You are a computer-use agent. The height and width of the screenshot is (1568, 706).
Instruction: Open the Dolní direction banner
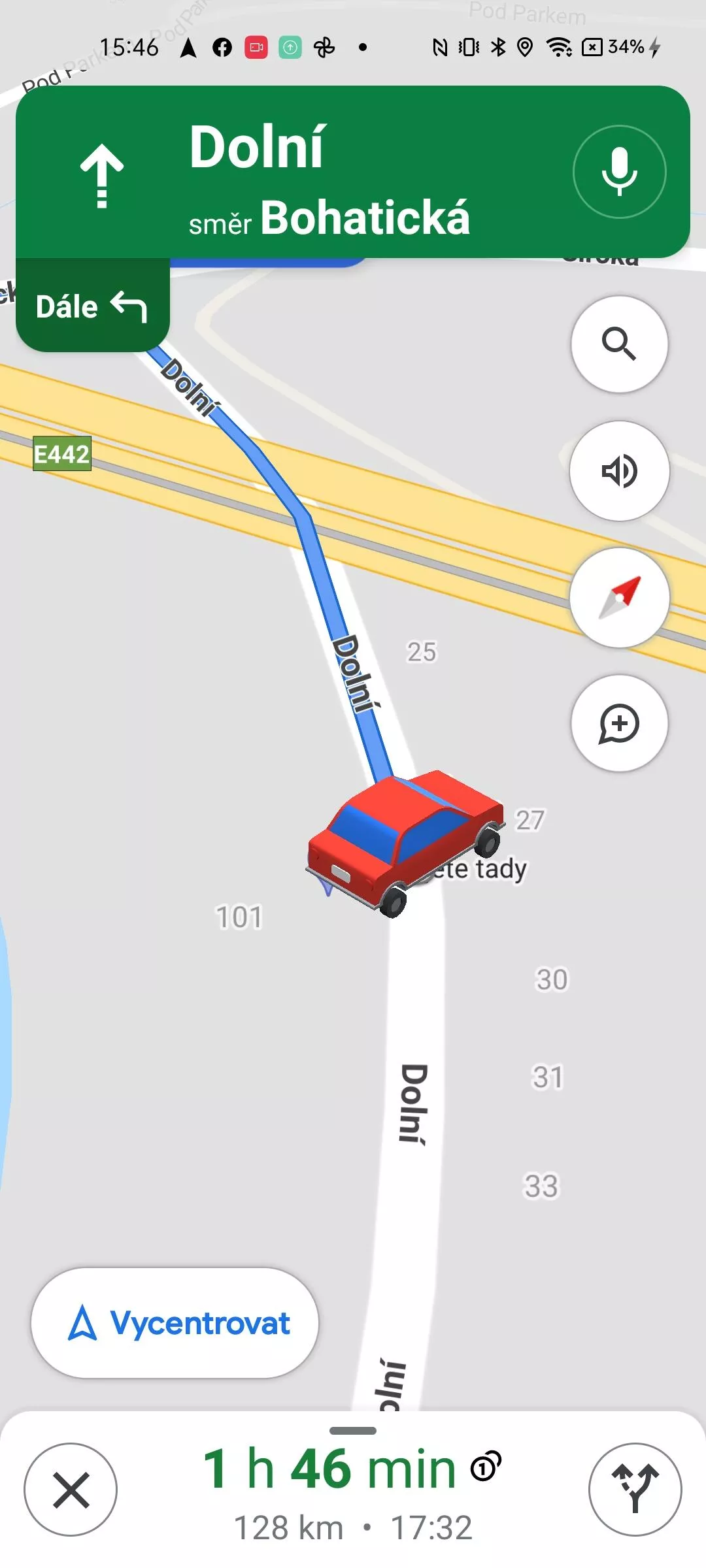tap(353, 172)
